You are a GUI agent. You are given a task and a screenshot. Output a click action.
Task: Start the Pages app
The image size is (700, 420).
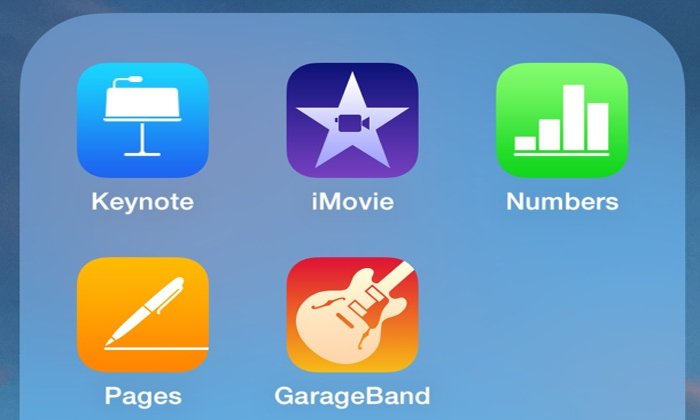click(142, 315)
